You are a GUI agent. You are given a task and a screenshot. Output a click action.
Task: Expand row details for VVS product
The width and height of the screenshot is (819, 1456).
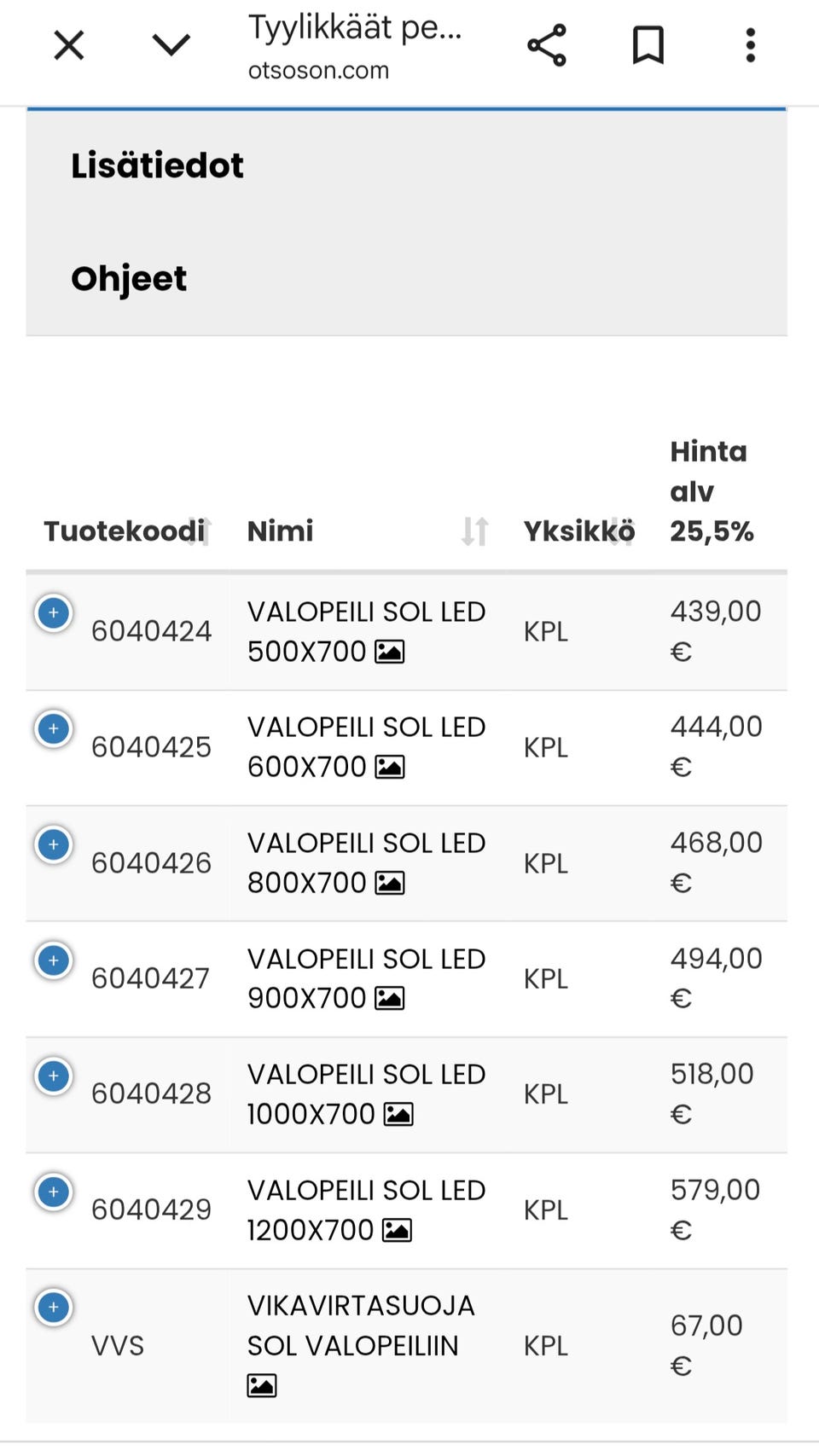(x=53, y=1307)
